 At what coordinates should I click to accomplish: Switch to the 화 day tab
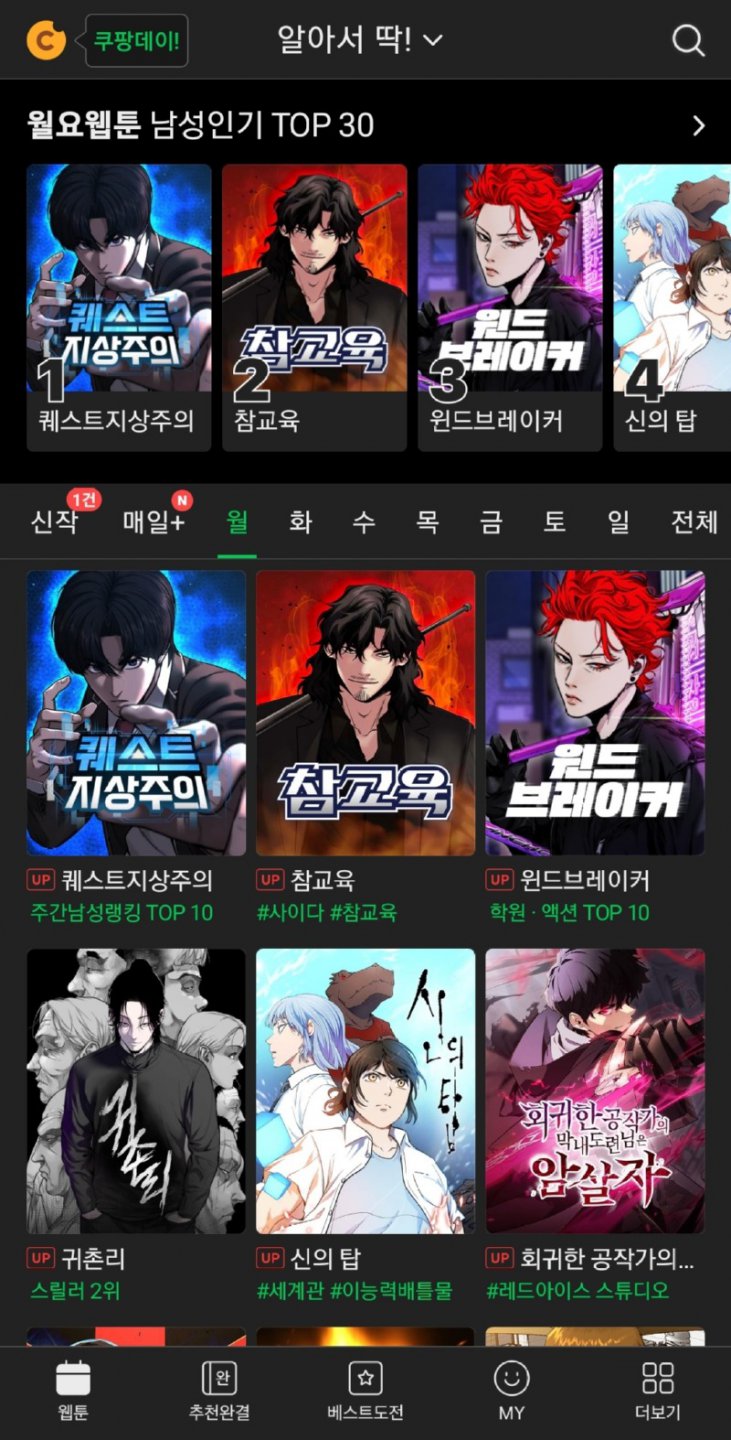(300, 522)
